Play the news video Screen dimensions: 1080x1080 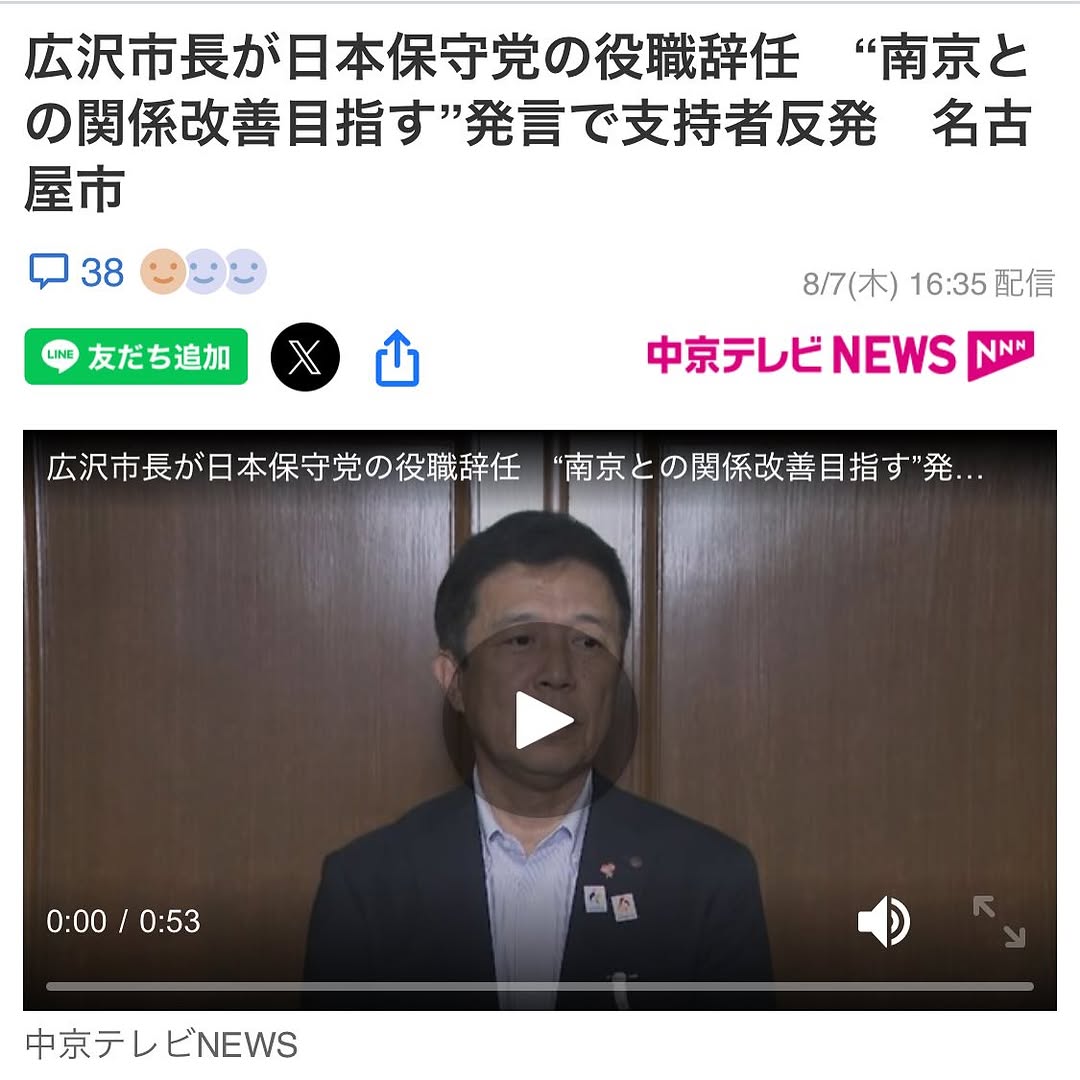coord(540,721)
